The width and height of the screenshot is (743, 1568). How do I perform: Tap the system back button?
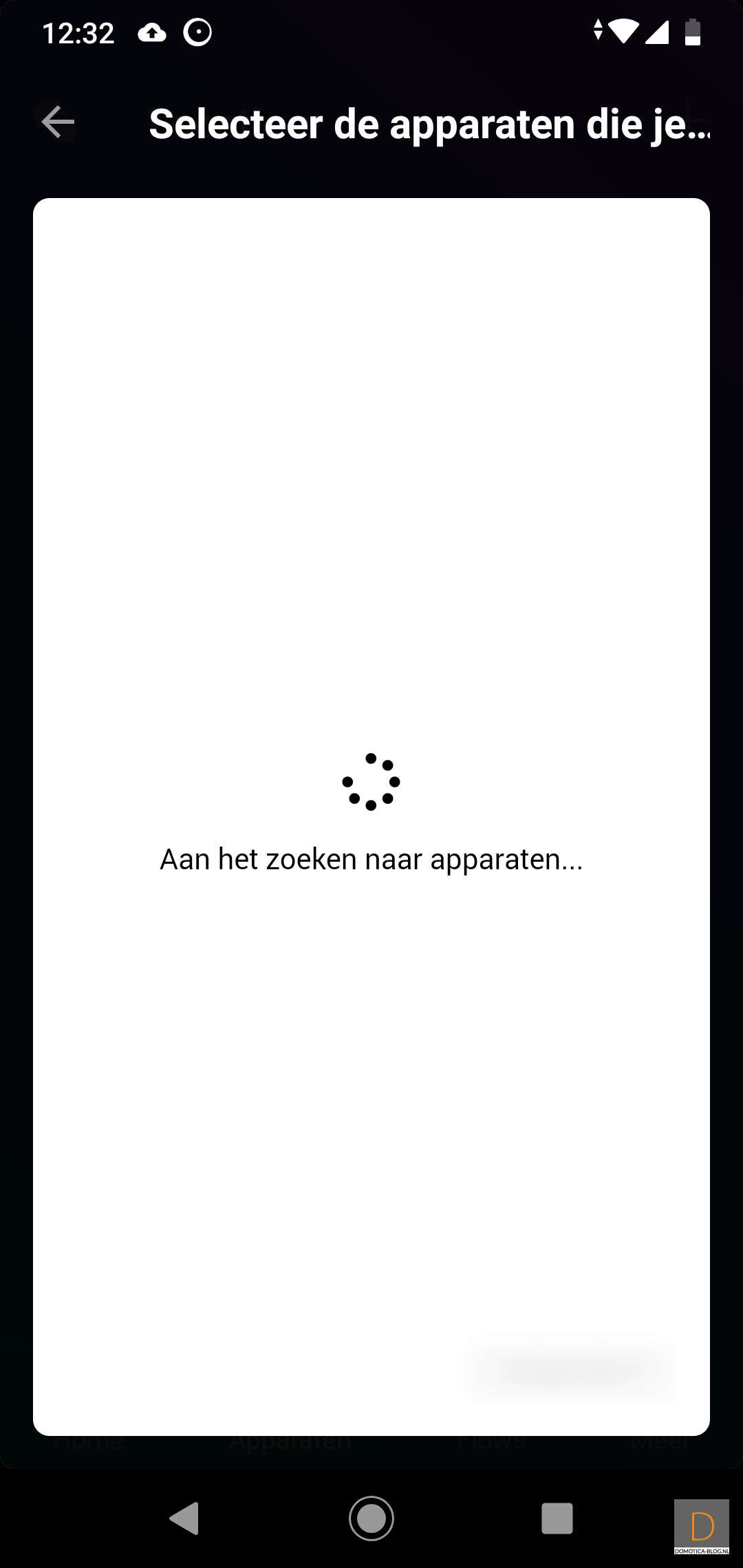pos(184,1518)
